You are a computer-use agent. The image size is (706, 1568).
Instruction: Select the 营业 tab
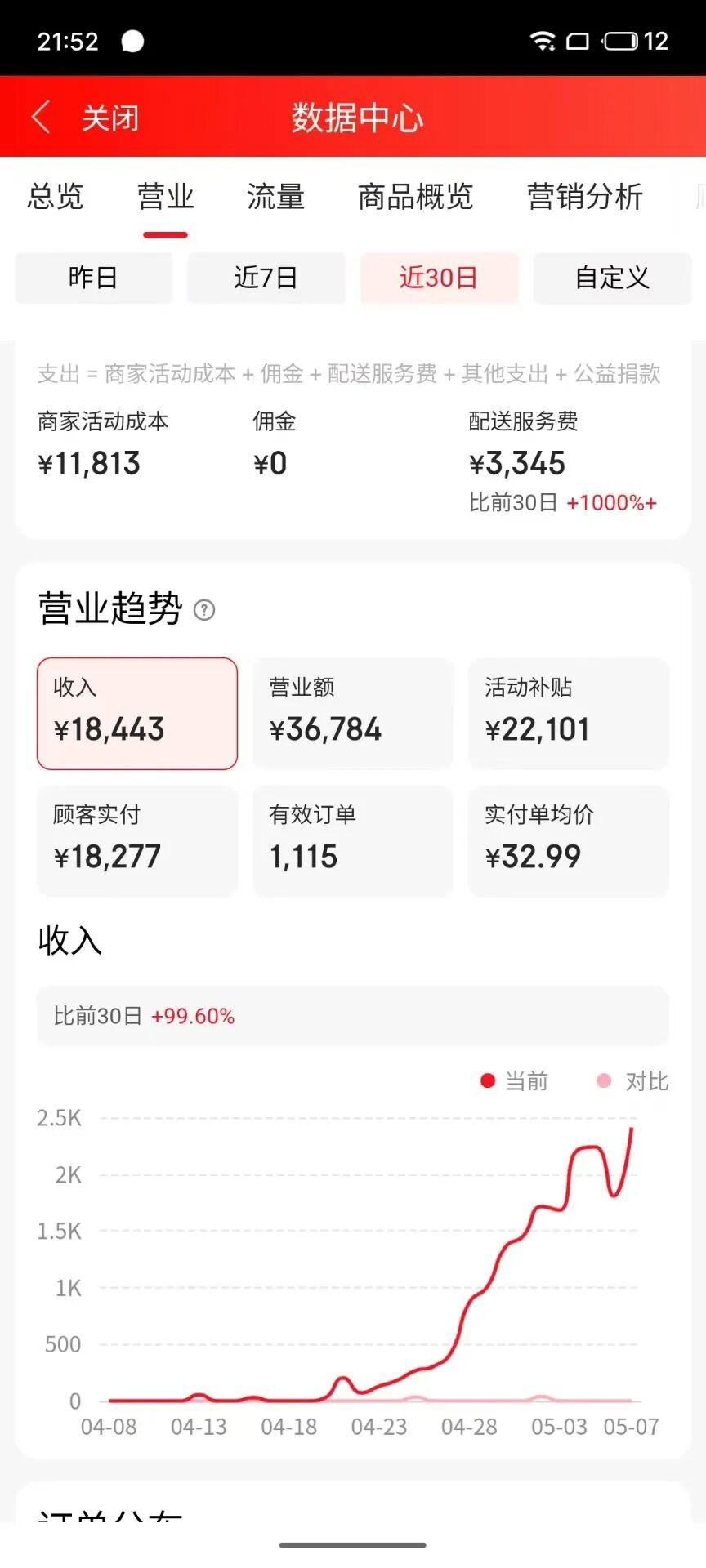(165, 197)
